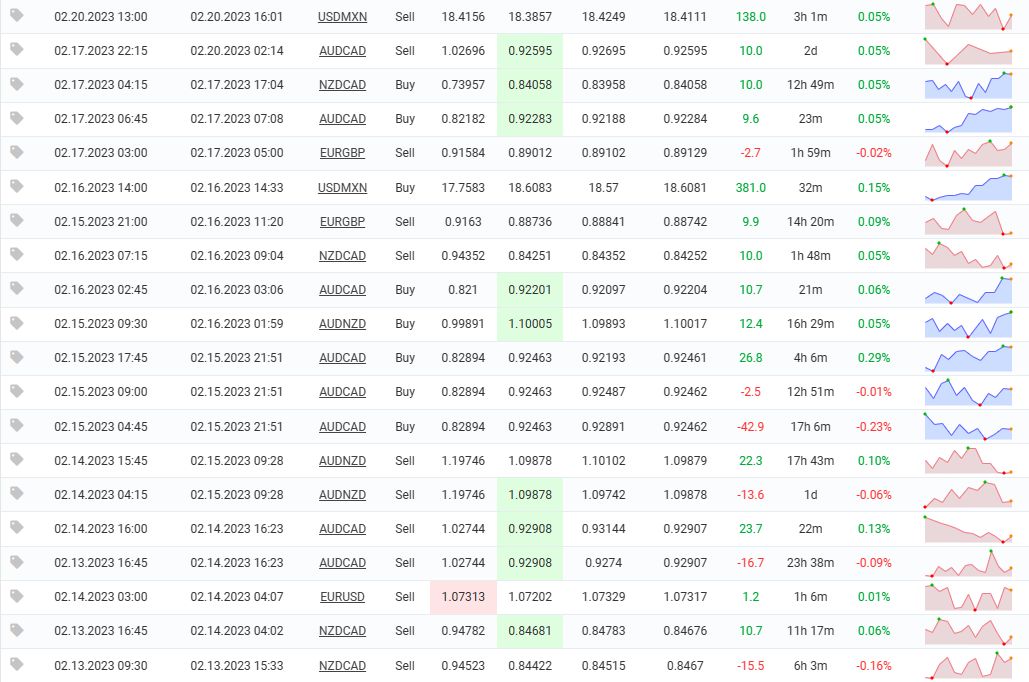Open AUDNZD link in the 02.15.2023 09:30 Buy trade

pos(342,324)
